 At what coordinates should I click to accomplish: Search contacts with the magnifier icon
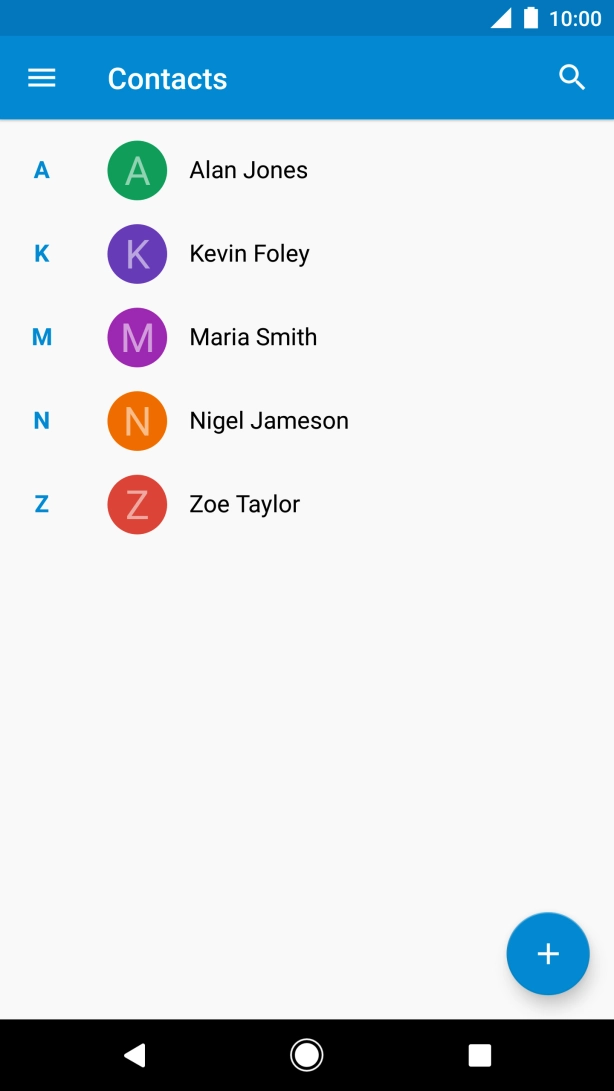(571, 78)
